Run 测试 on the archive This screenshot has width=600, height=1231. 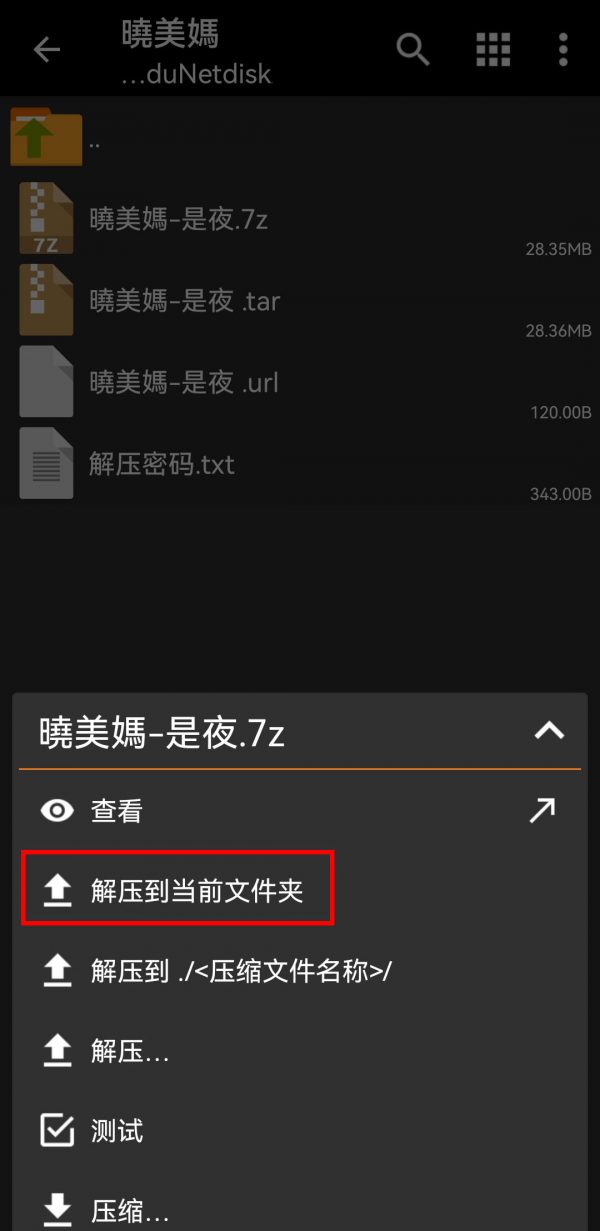(117, 1131)
